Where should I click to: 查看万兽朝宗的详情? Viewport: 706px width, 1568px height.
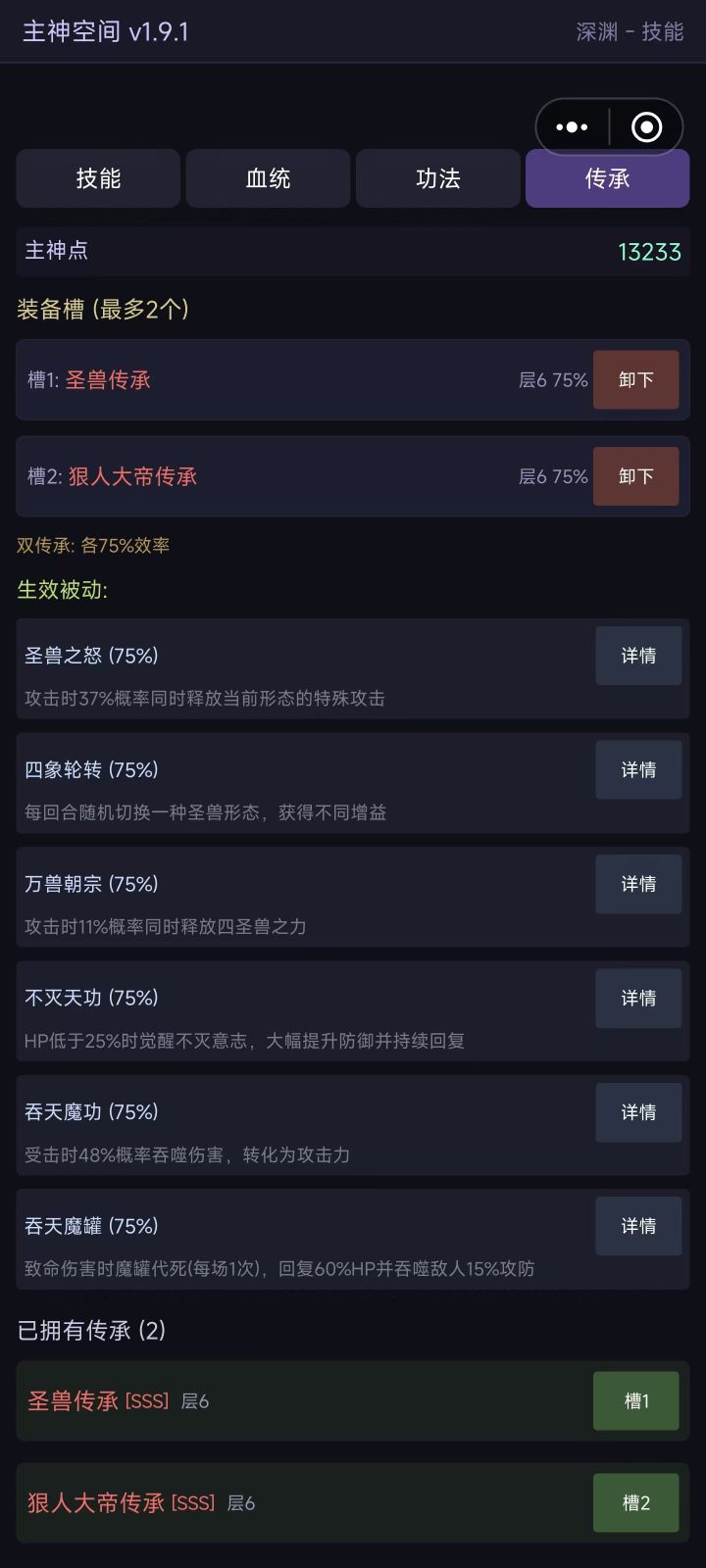(638, 883)
